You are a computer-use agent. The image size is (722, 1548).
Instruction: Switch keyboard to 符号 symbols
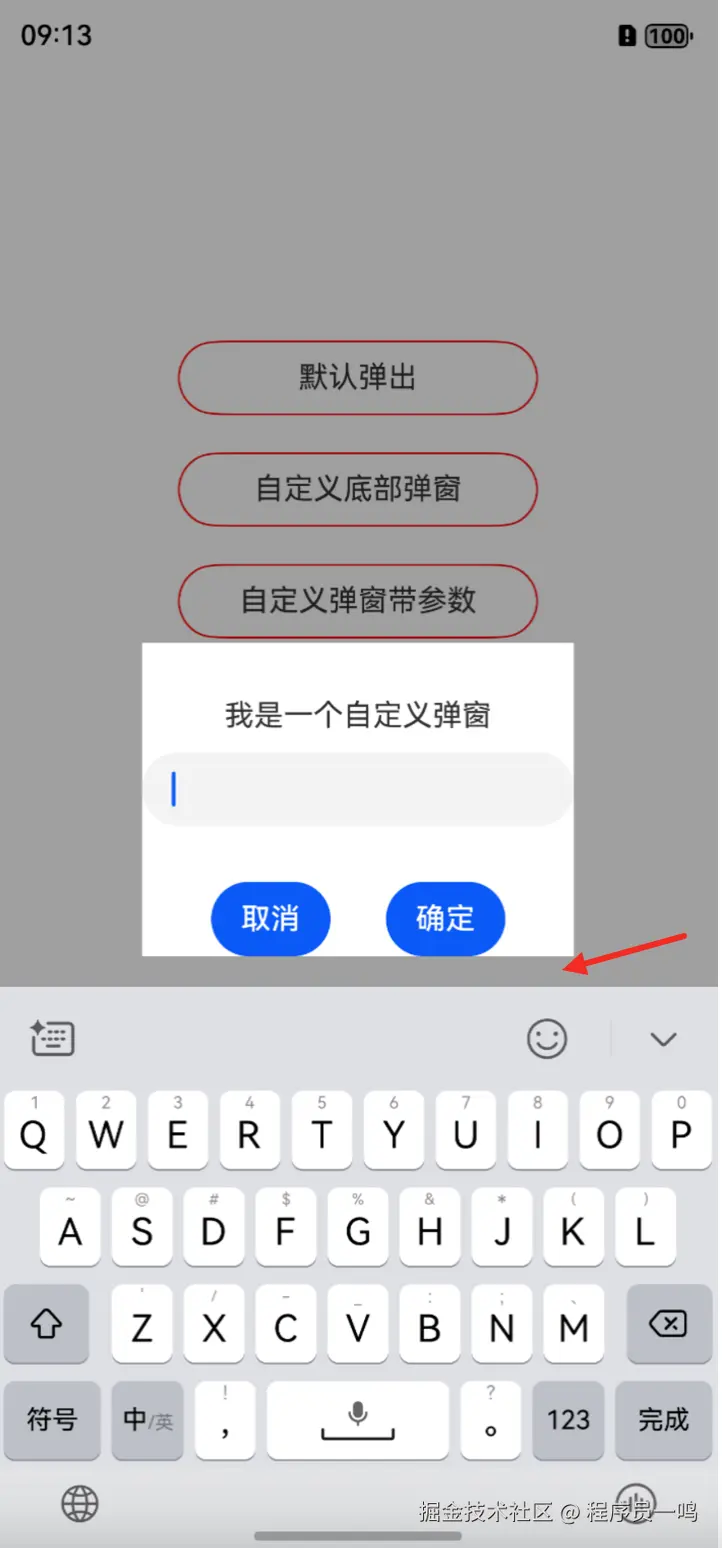(x=52, y=1420)
